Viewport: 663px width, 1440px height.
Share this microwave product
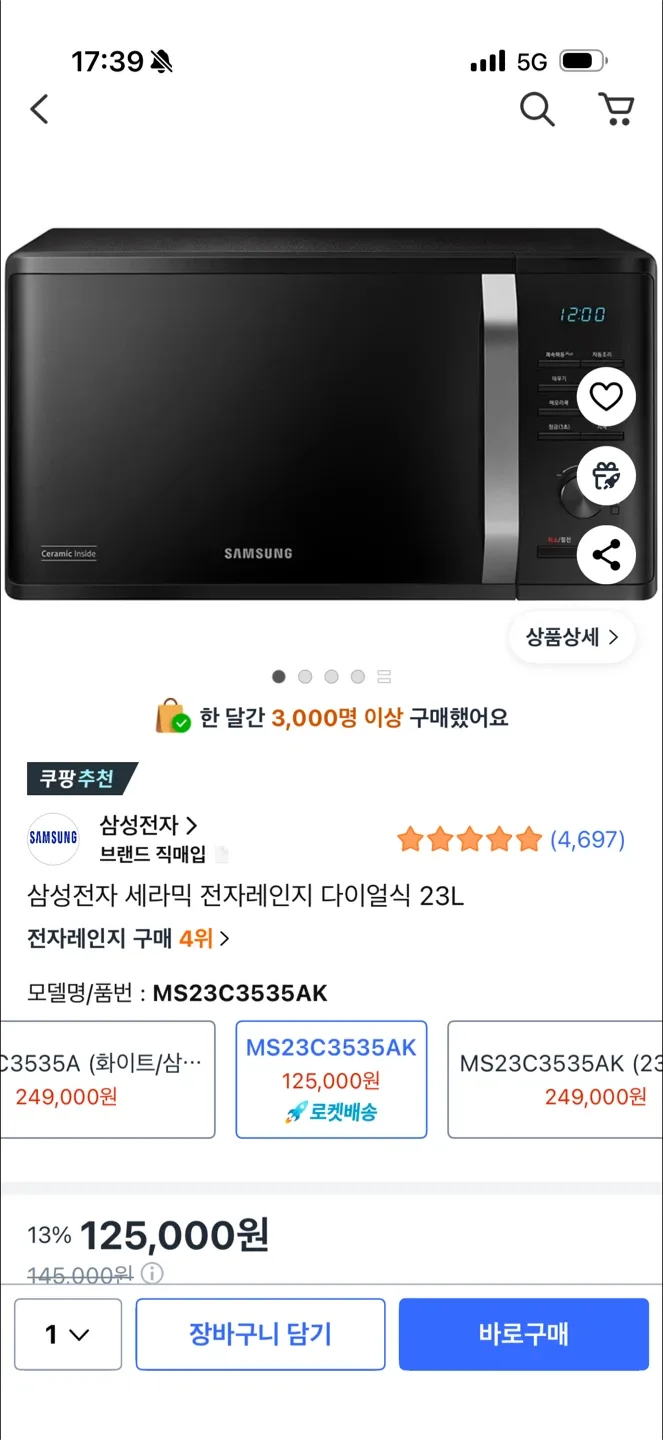point(606,555)
